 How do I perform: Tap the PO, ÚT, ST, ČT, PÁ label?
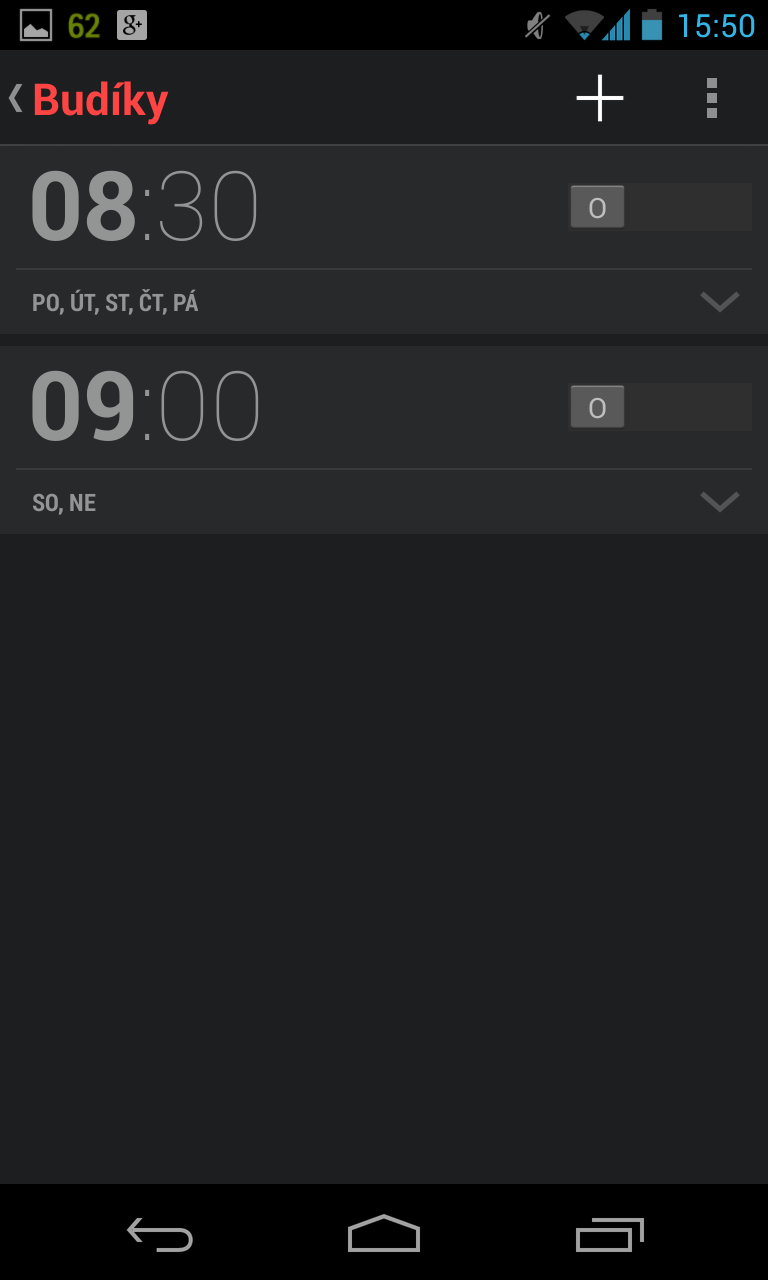tap(116, 302)
